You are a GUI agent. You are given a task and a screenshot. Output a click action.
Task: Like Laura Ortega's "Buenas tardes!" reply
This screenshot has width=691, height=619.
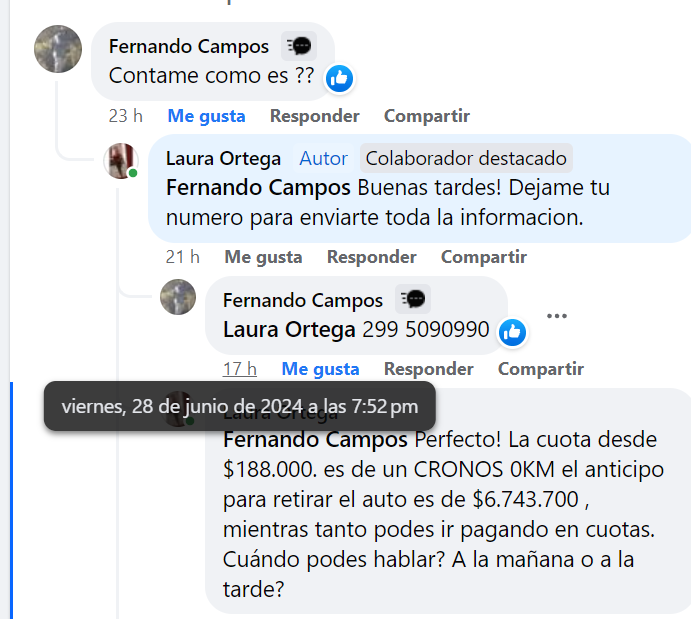pyautogui.click(x=263, y=257)
